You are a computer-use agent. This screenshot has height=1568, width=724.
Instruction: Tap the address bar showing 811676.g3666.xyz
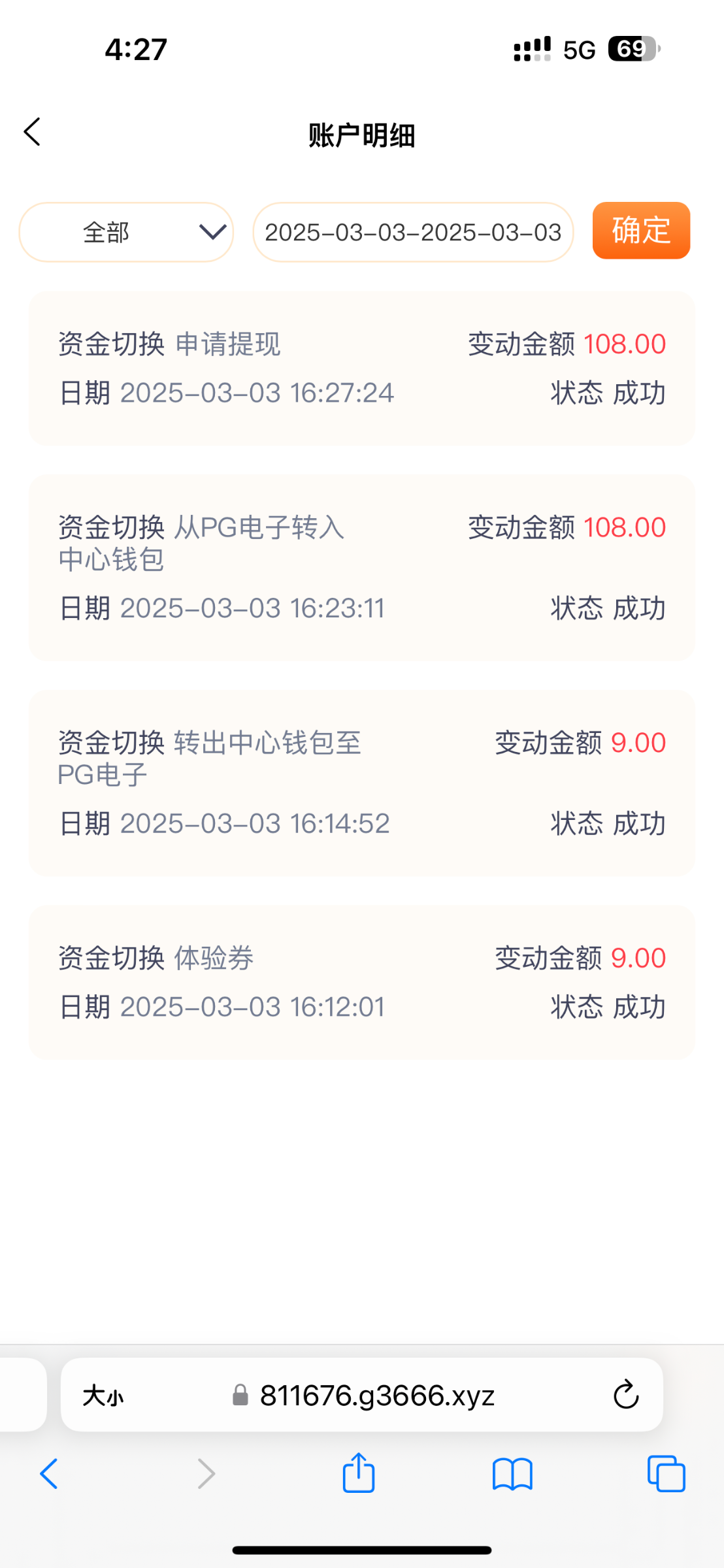(x=362, y=1395)
